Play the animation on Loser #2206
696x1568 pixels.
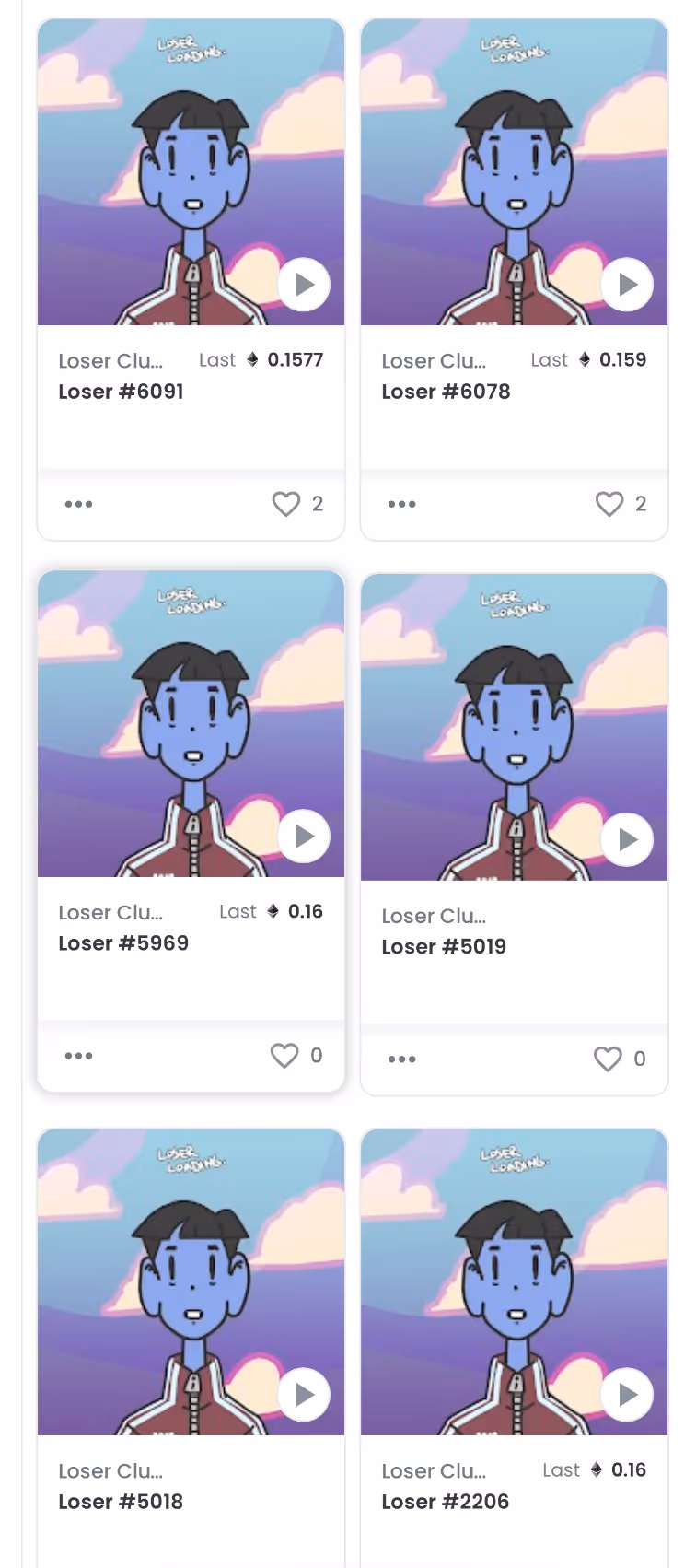point(627,1395)
